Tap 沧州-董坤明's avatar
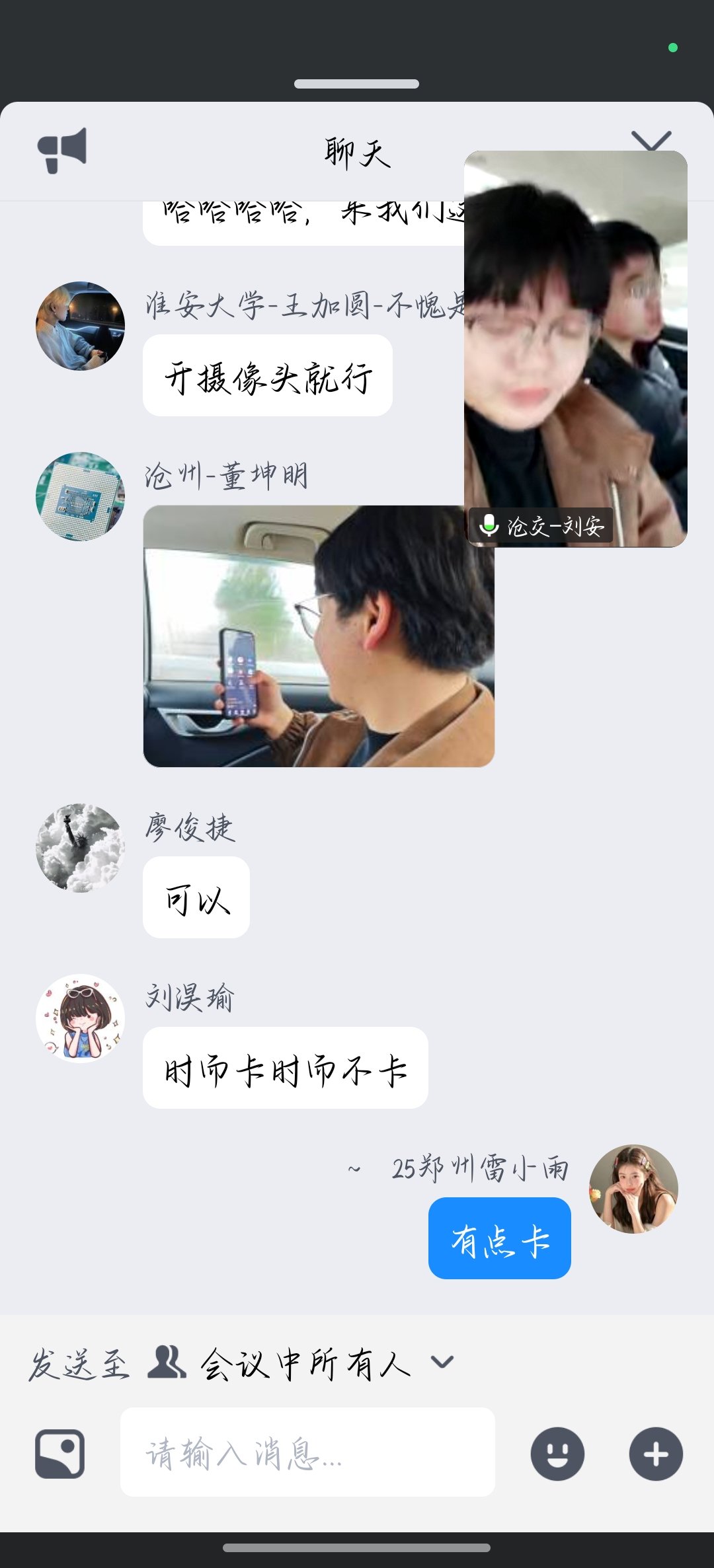The image size is (714, 1568). (x=80, y=496)
